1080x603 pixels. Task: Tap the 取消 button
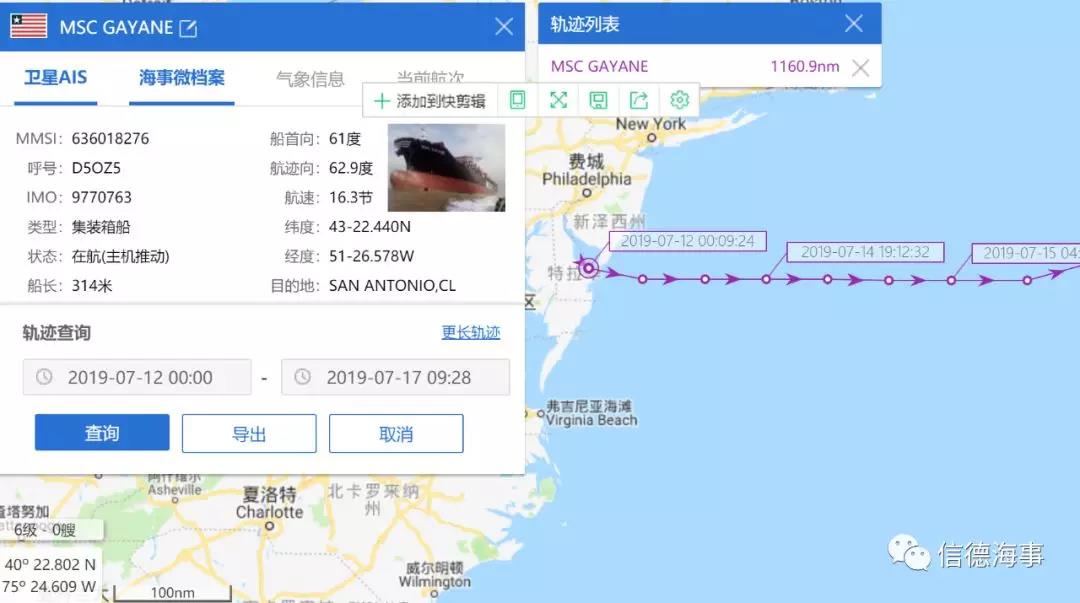(x=396, y=434)
